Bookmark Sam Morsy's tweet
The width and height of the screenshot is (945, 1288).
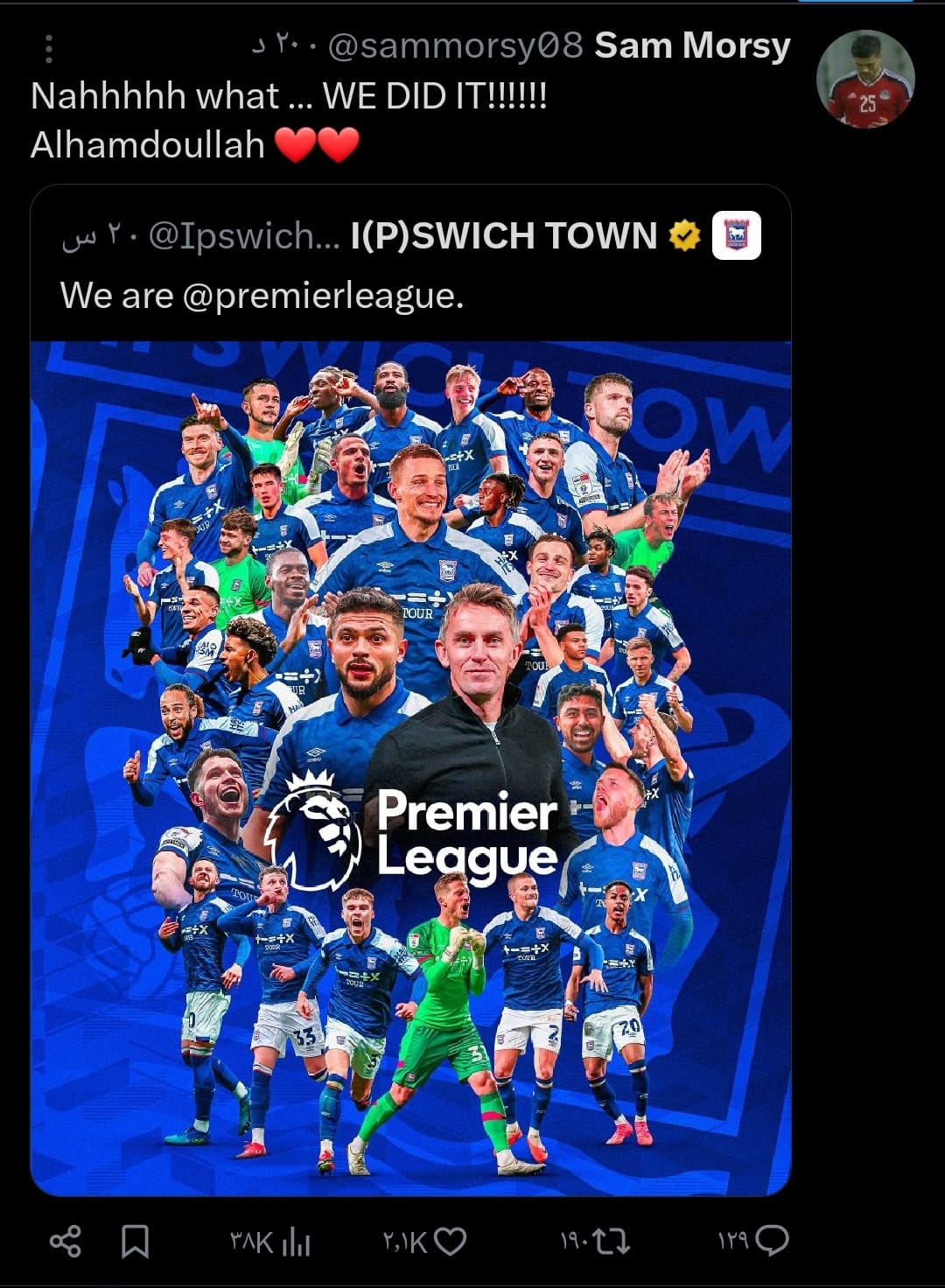pyautogui.click(x=135, y=1242)
